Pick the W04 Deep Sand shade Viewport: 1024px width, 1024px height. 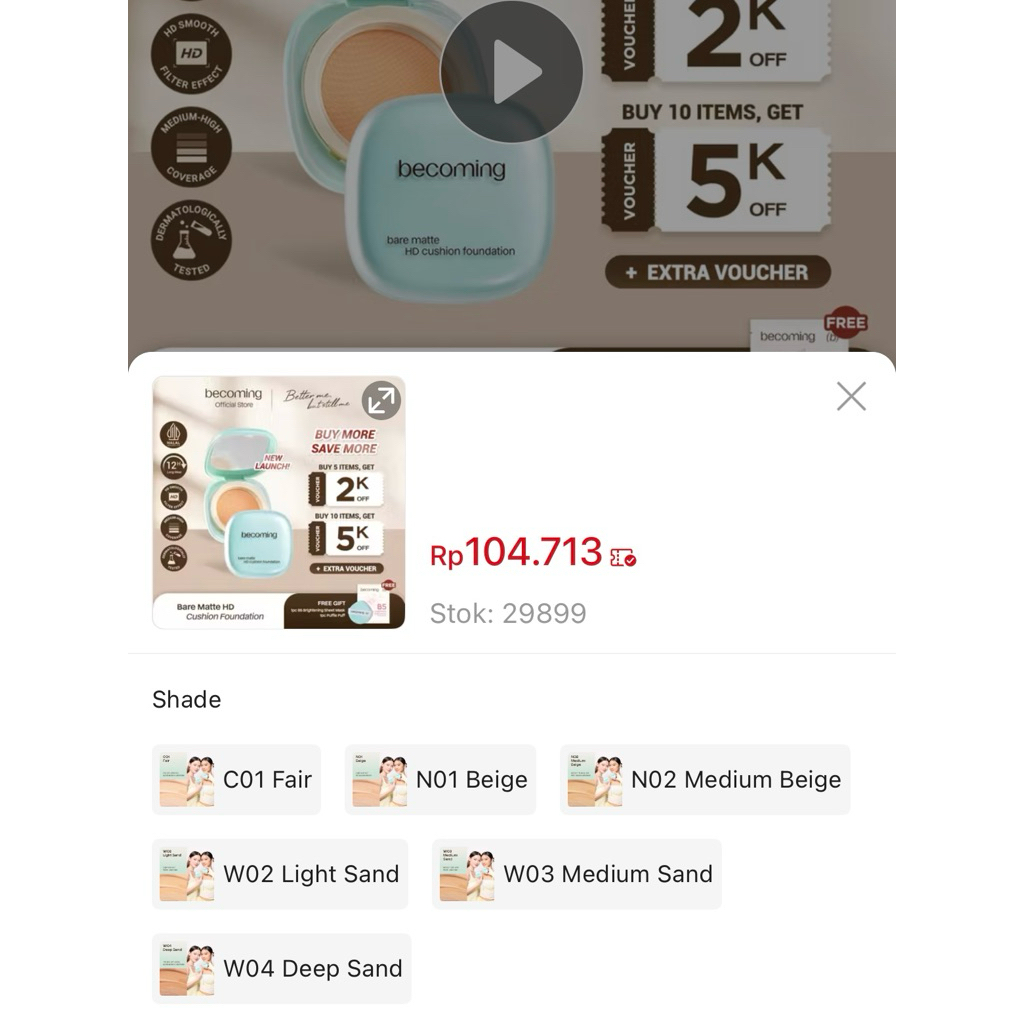(x=282, y=968)
